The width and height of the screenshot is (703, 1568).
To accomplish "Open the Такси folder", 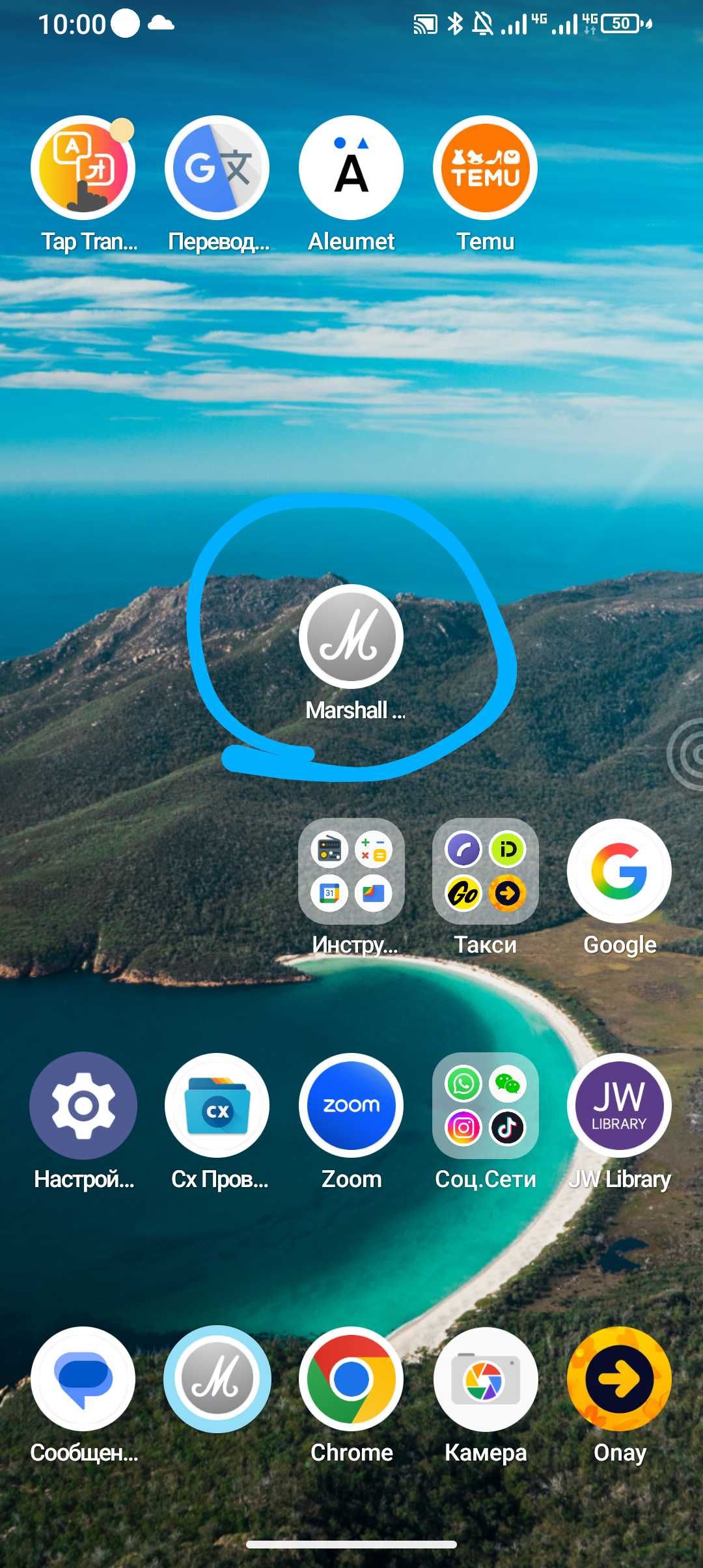I will click(486, 871).
